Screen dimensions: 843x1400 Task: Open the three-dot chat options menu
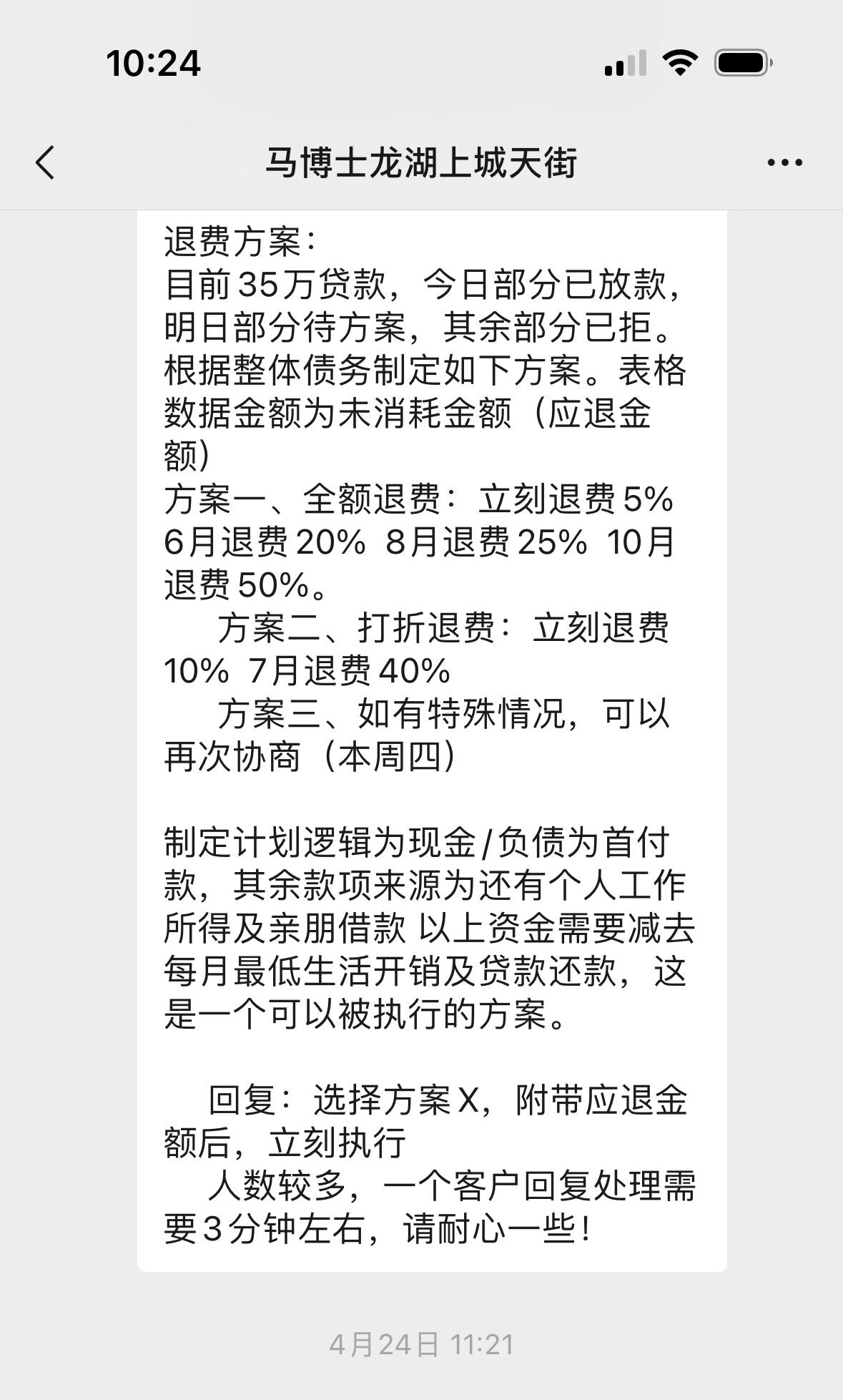pyautogui.click(x=784, y=163)
